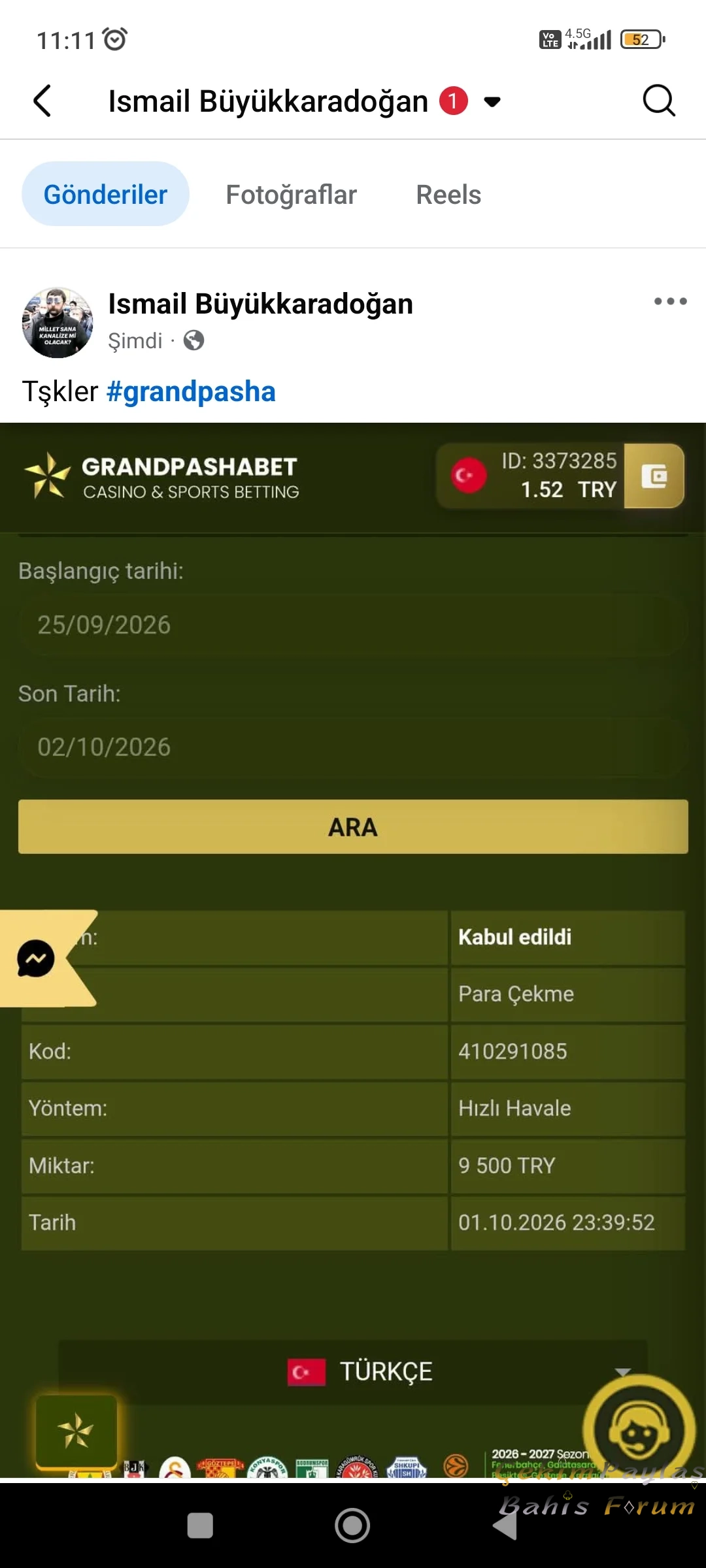Open the #grandpasha hashtag
This screenshot has width=706, height=1568.
[x=191, y=392]
